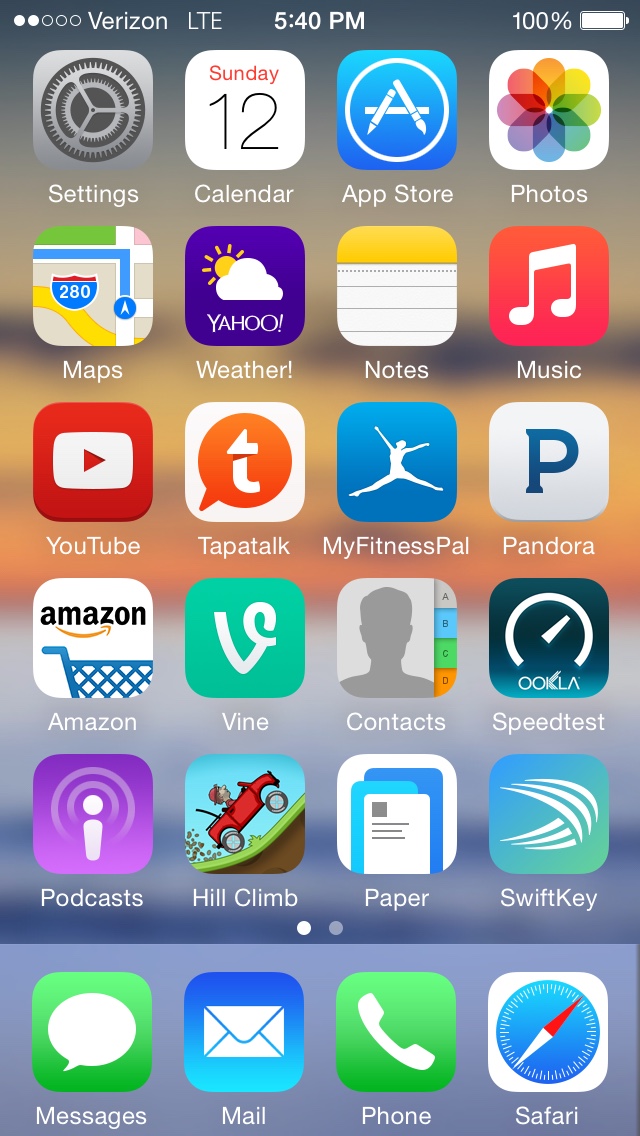Open the Photos app
640x1136 pixels.
(549, 111)
